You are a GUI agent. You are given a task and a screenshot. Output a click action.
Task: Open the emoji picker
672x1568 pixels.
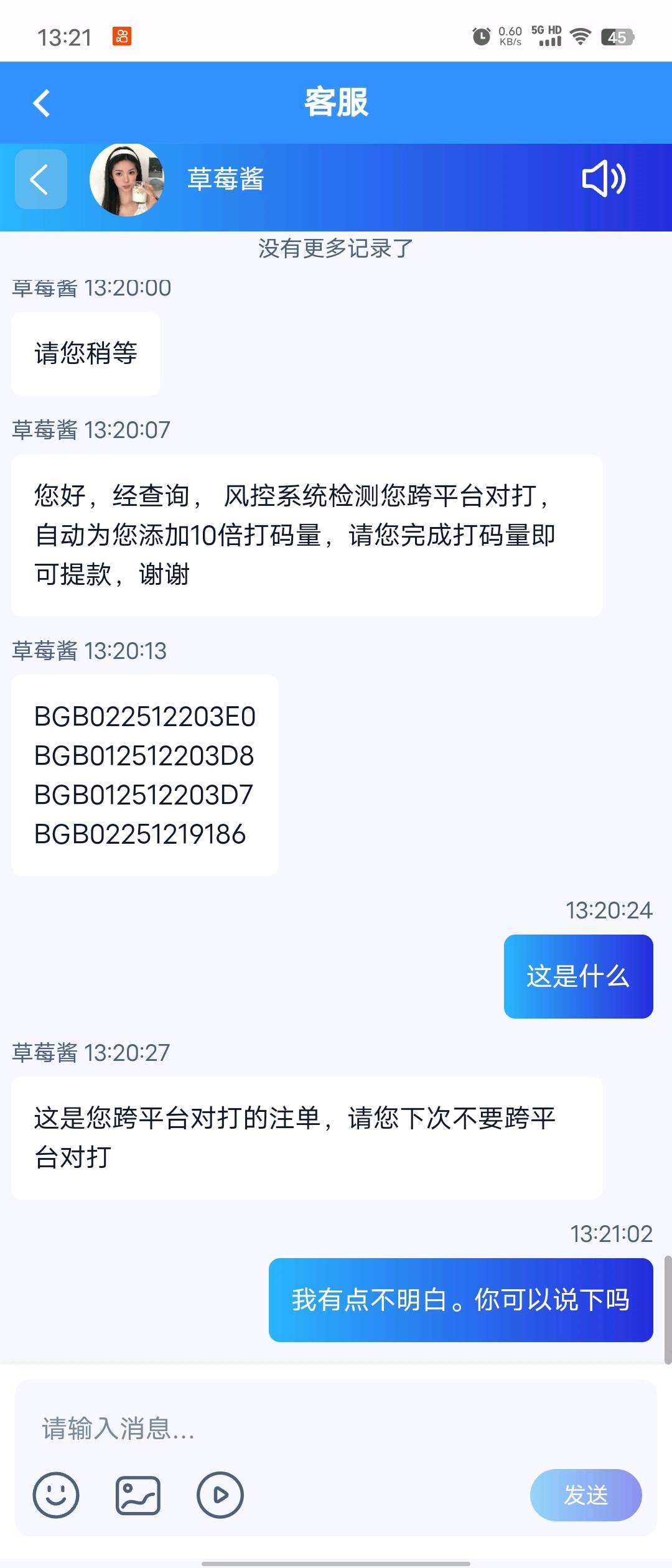point(56,1495)
